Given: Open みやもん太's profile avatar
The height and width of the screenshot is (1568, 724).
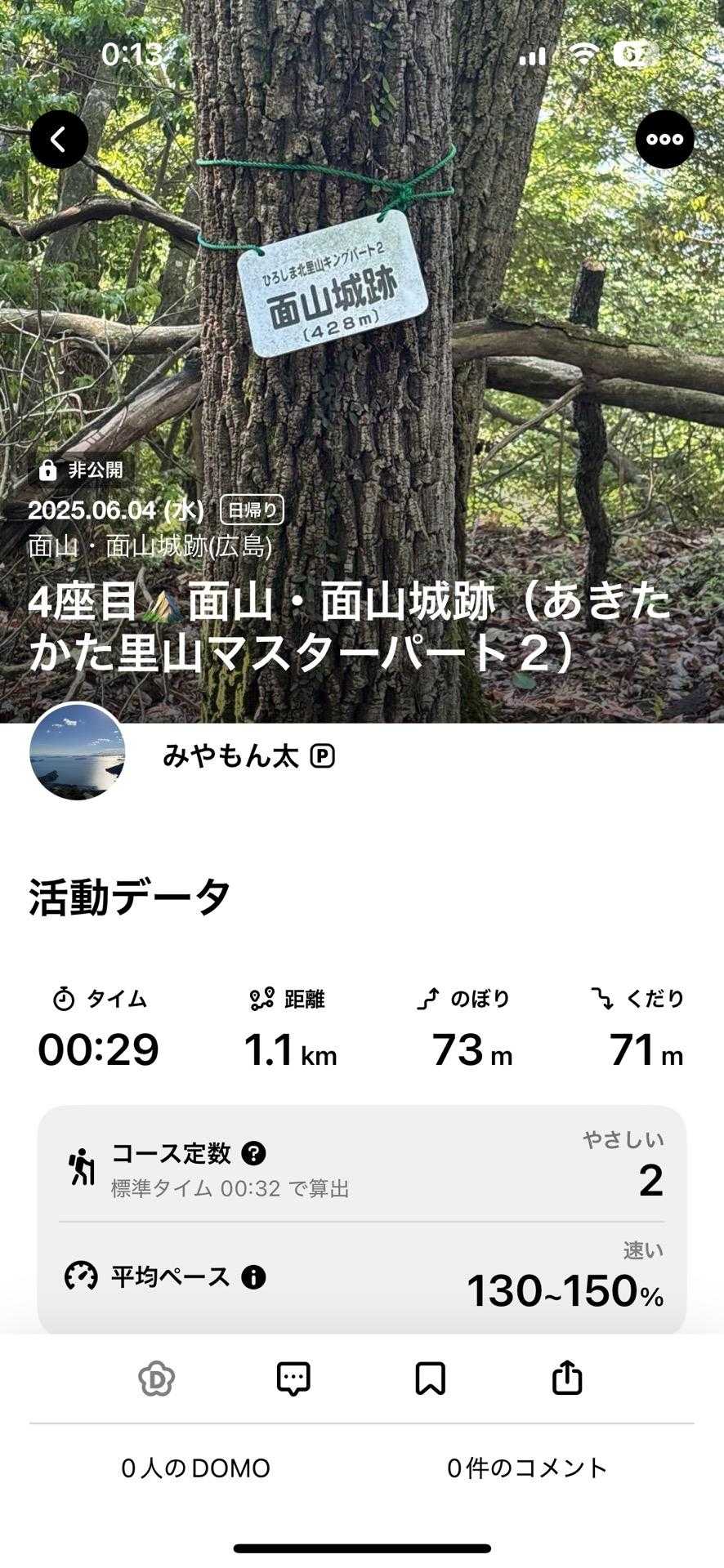Looking at the screenshot, I should point(78,751).
